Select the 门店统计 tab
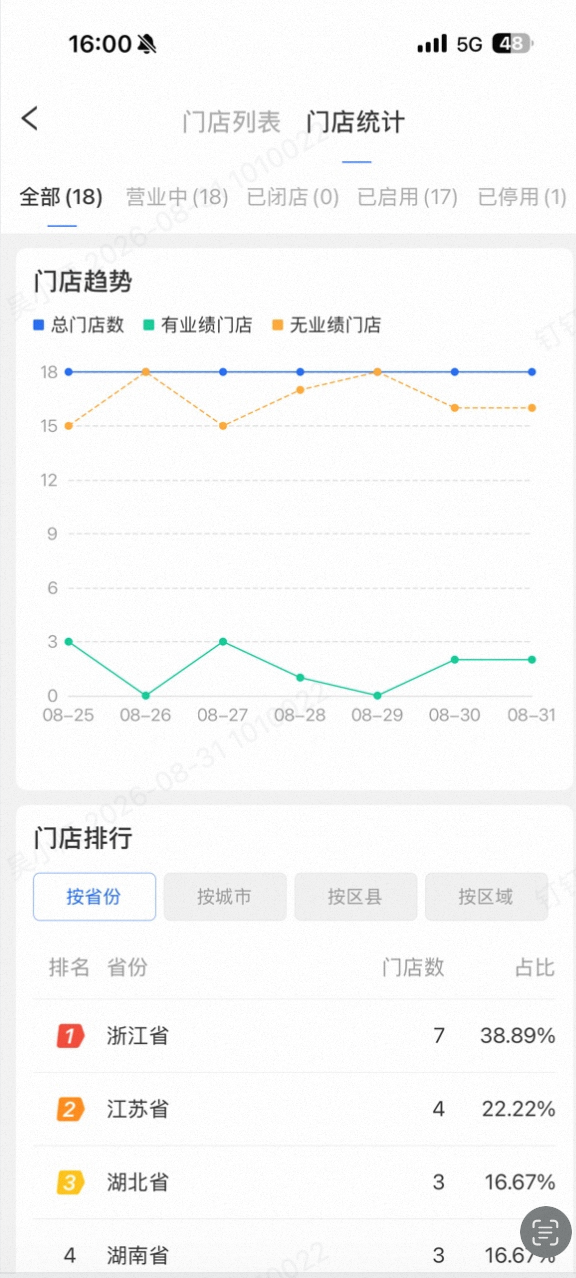 pos(356,123)
